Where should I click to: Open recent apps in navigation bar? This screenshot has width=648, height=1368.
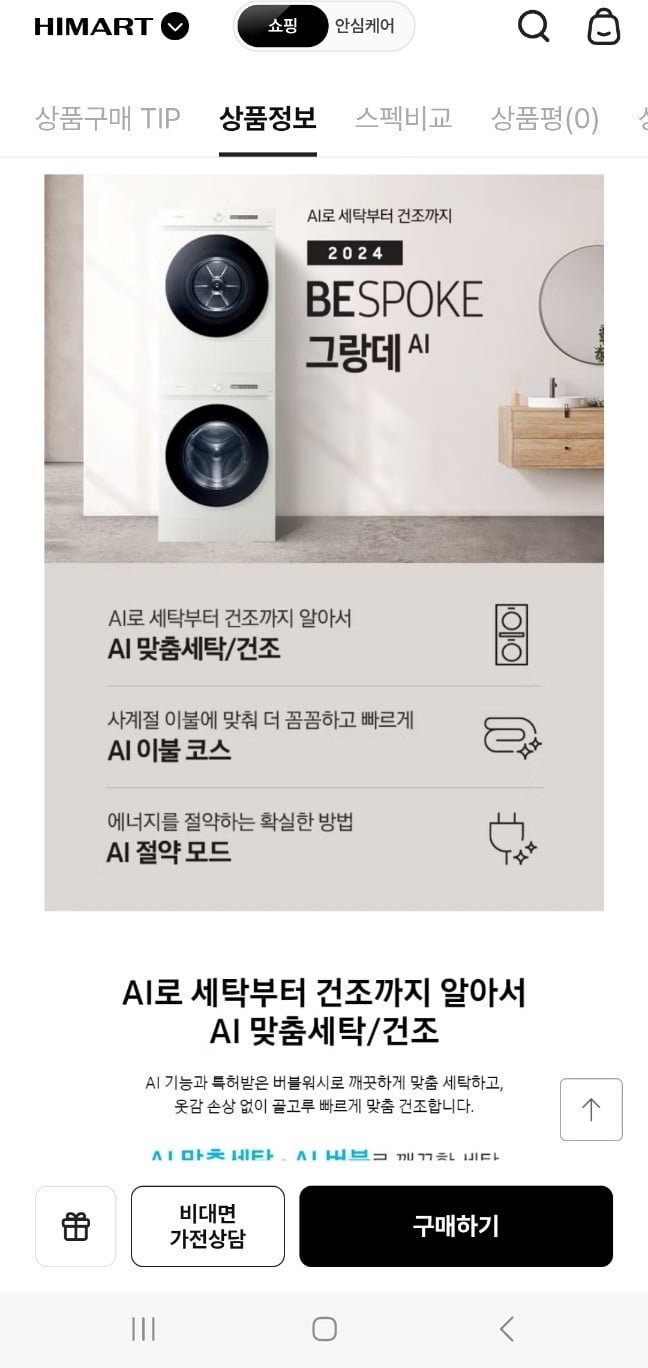(143, 1329)
